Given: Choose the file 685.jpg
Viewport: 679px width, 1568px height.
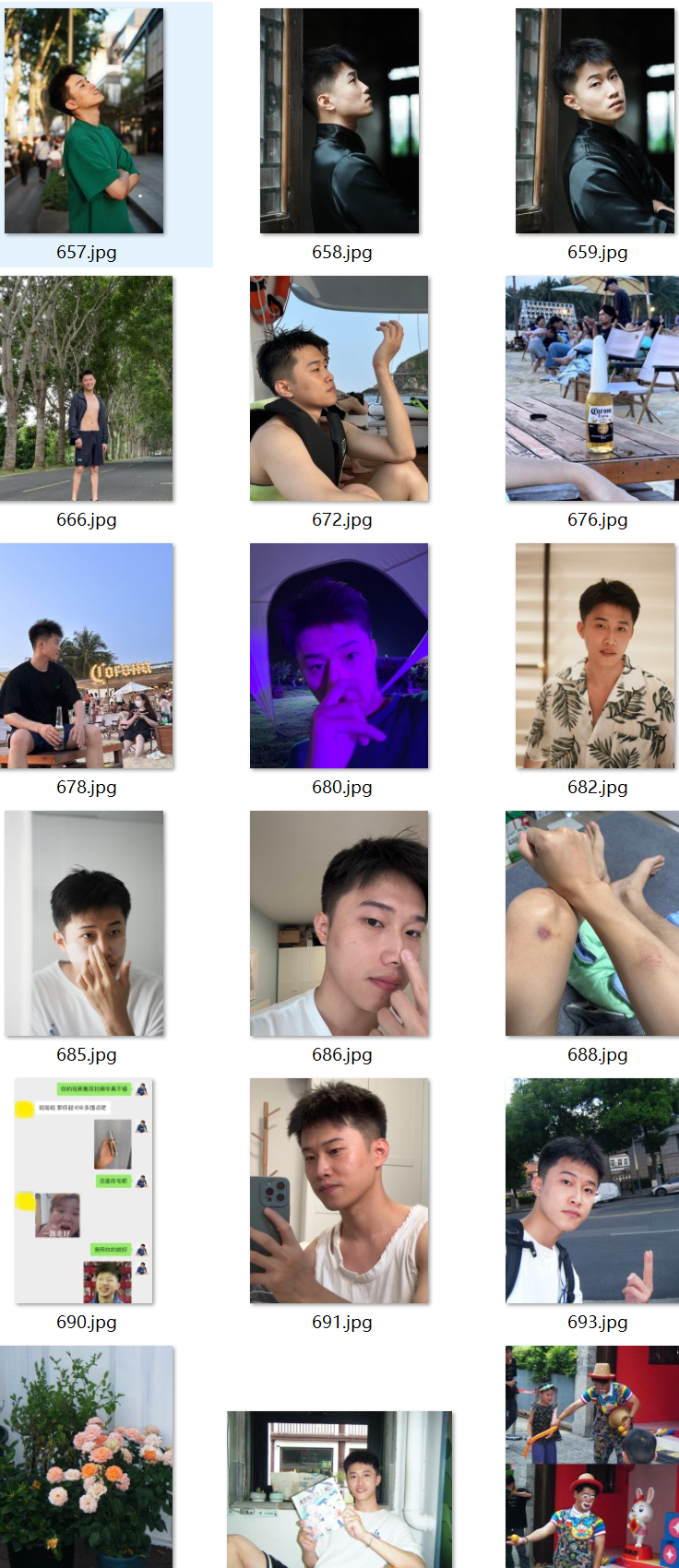Looking at the screenshot, I should (x=84, y=923).
